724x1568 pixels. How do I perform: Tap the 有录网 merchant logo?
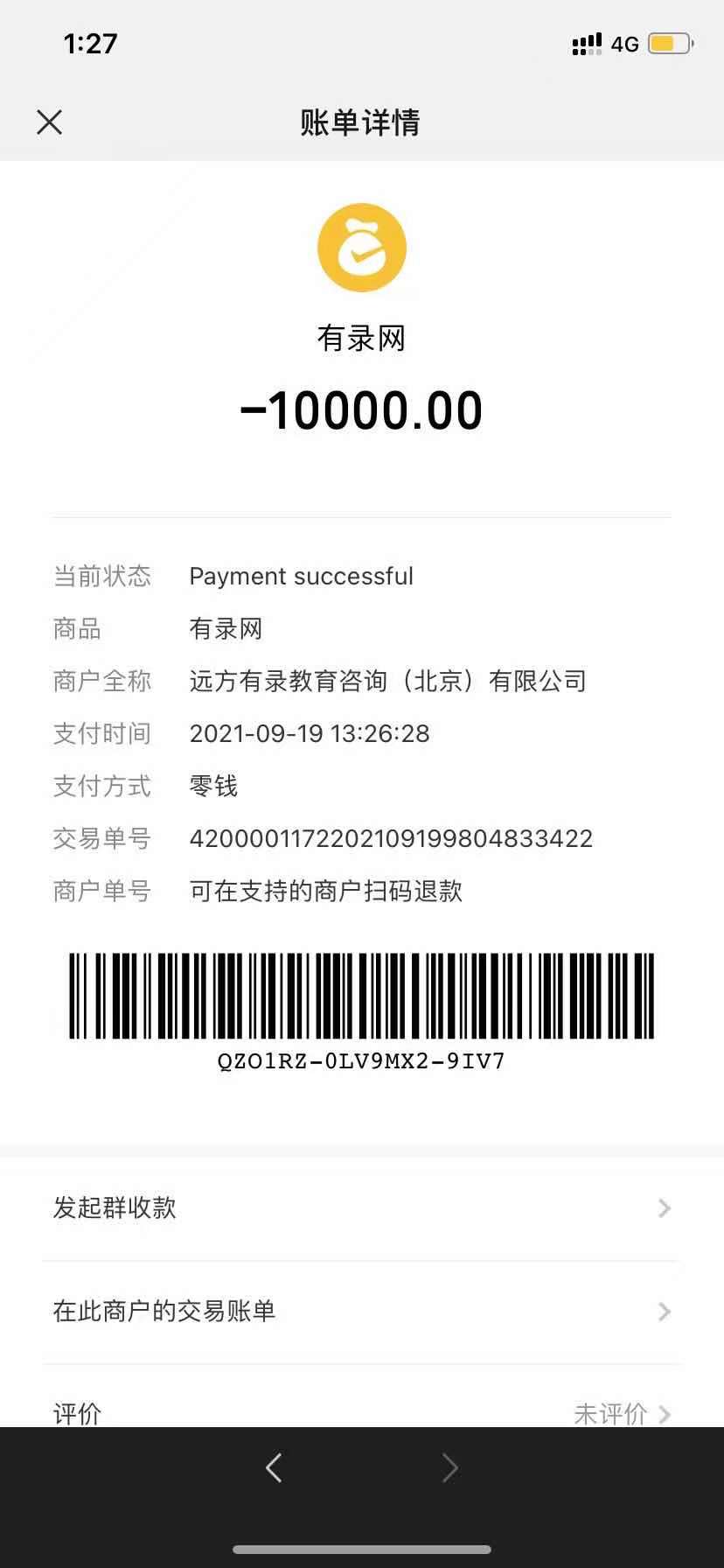pyautogui.click(x=361, y=248)
